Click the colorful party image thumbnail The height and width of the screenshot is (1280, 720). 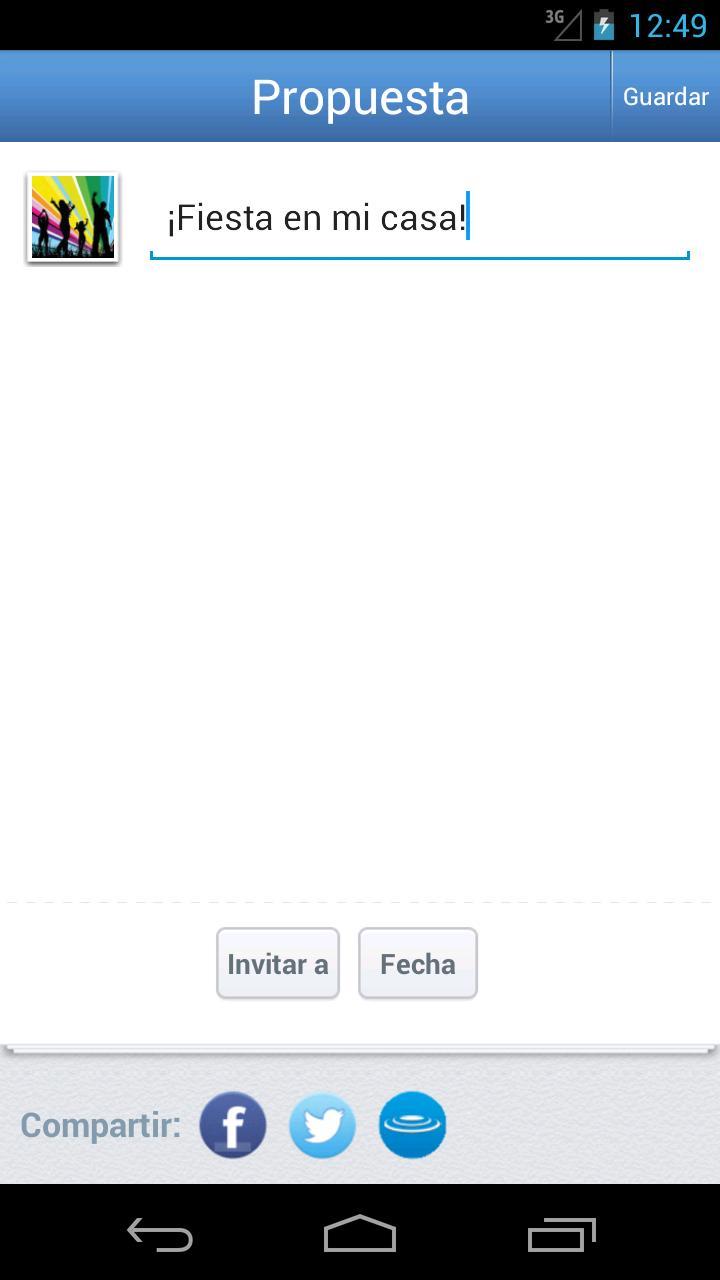pos(71,216)
